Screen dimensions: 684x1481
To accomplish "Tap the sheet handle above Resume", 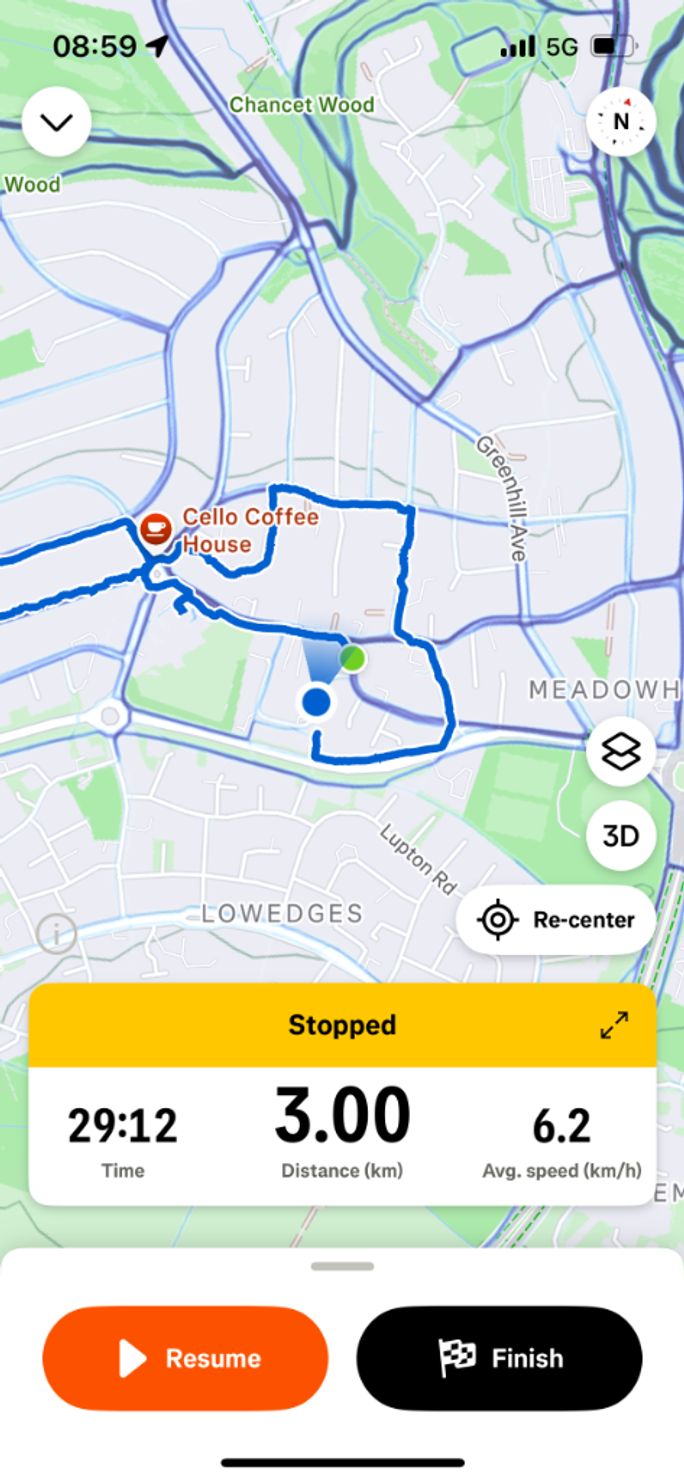I will pyautogui.click(x=342, y=1266).
